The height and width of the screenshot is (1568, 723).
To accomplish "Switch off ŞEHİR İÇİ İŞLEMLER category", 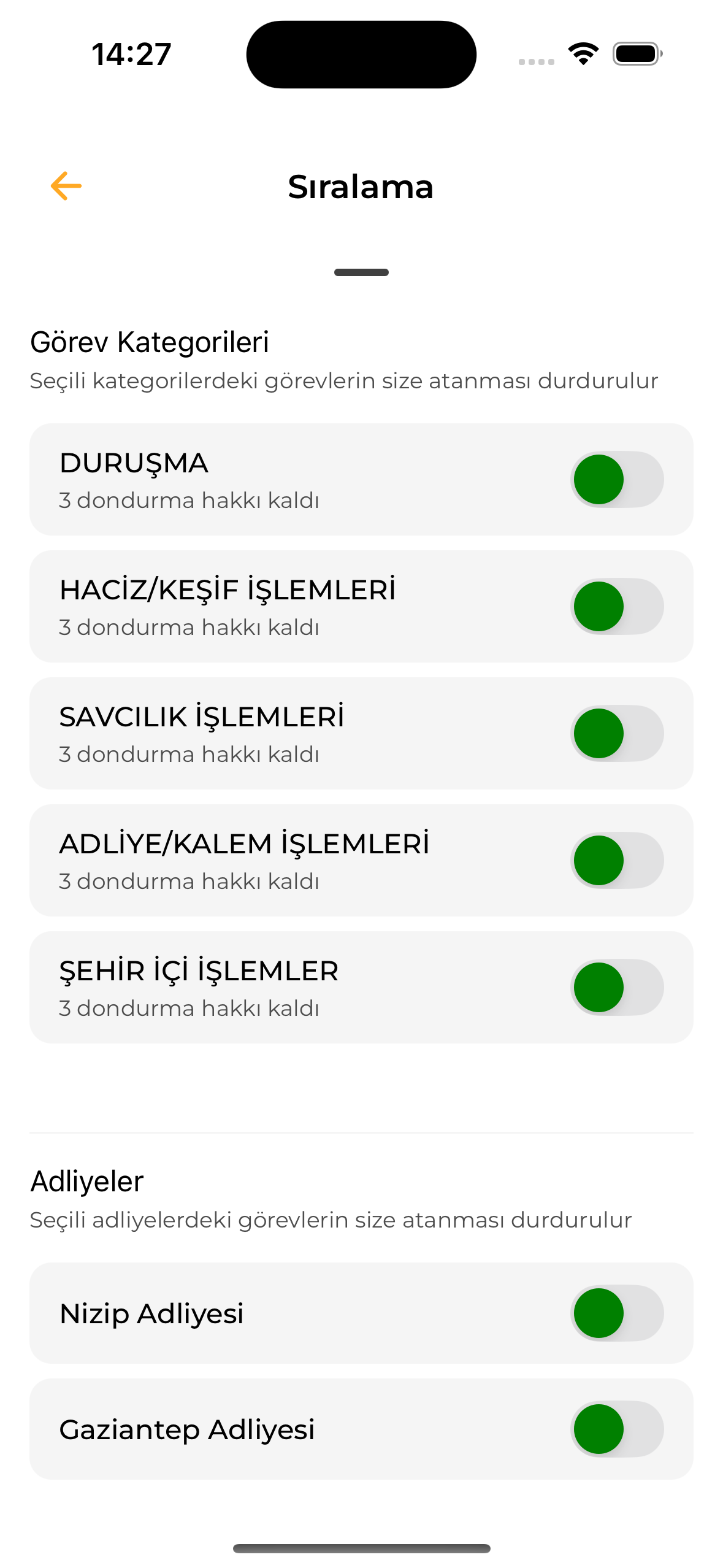I will pos(617,987).
